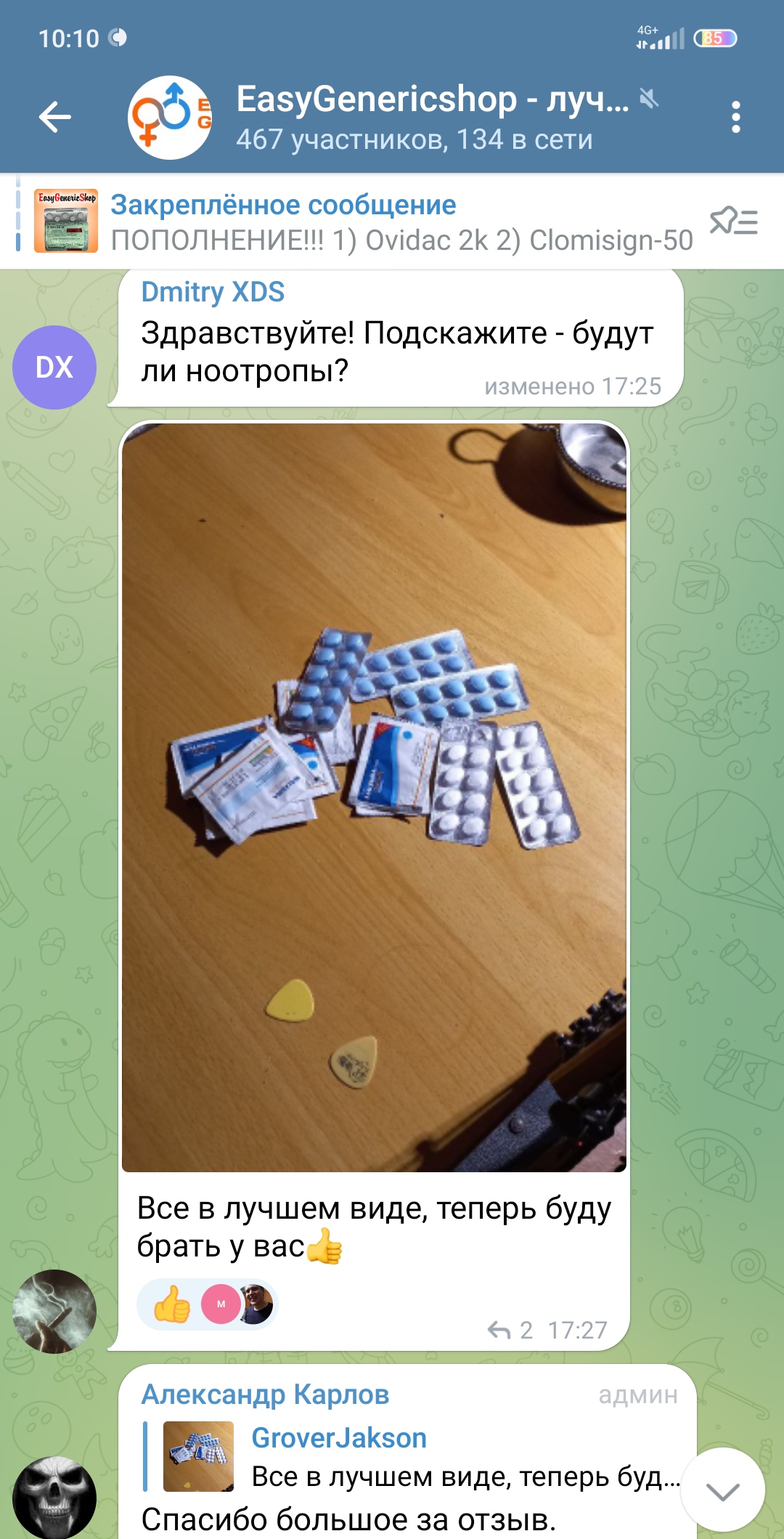The height and width of the screenshot is (1539, 784).
Task: Add thumbs-up reaction to the photo message
Action: click(x=171, y=1304)
